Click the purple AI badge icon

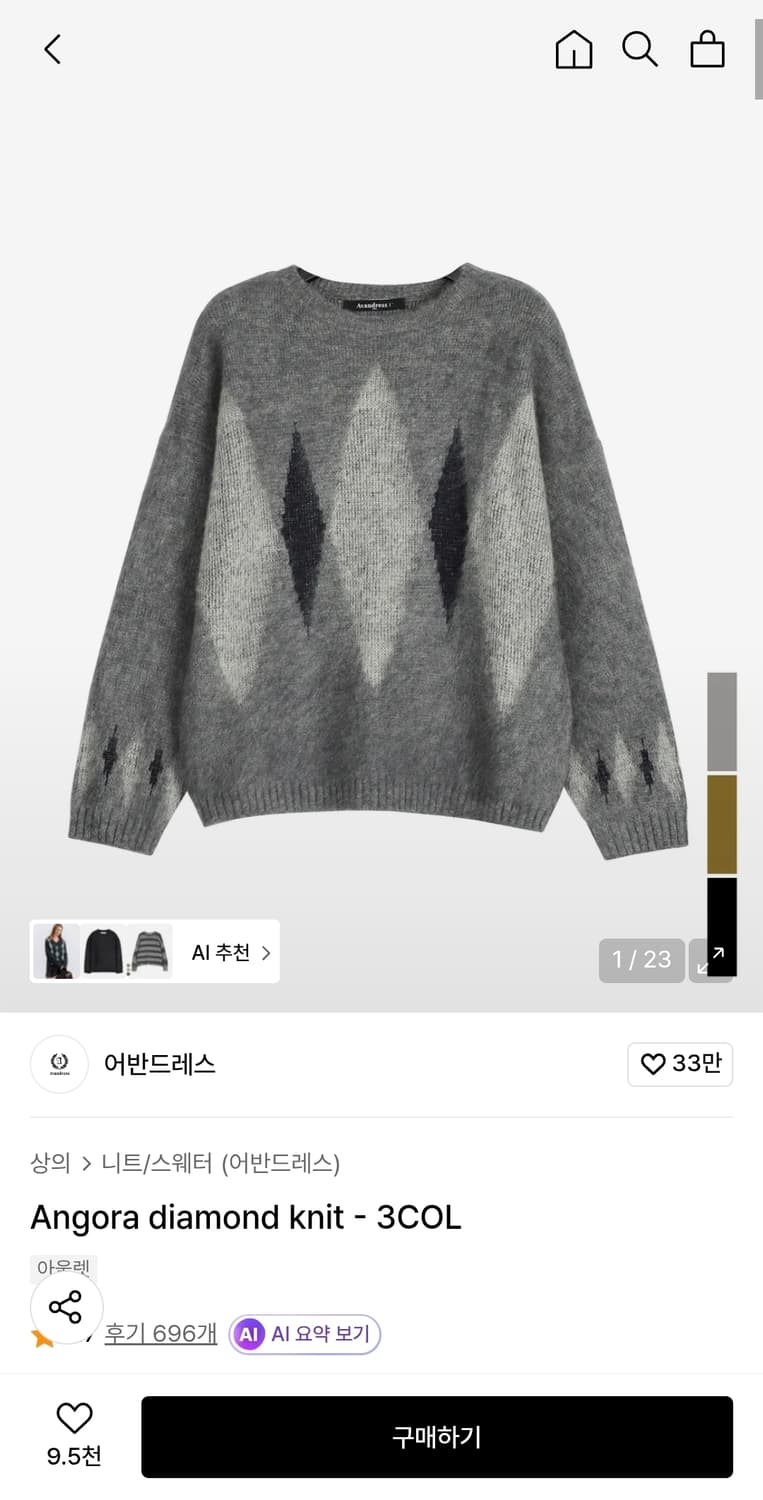pos(247,1334)
